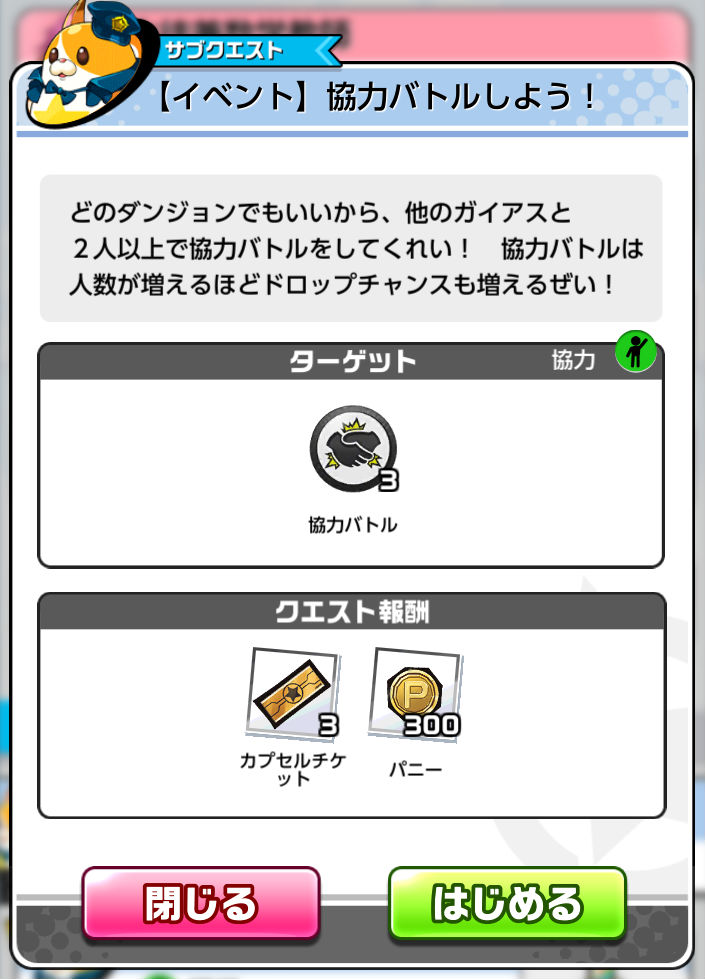Tap the pink 閉じる button

point(200,904)
